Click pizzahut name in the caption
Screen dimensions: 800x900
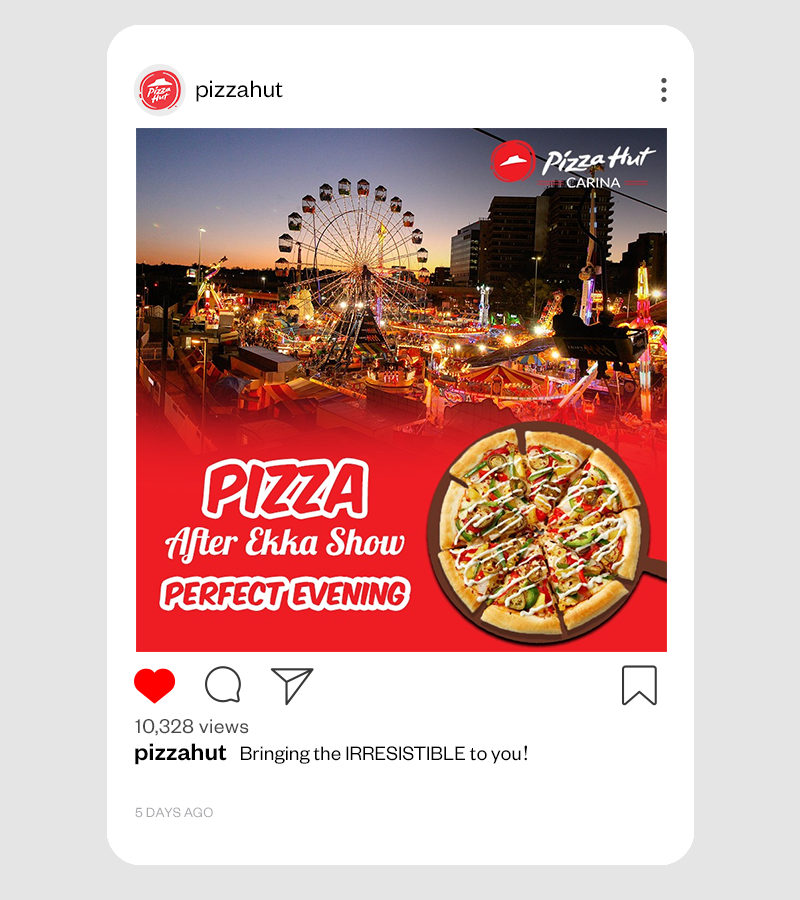pos(178,754)
